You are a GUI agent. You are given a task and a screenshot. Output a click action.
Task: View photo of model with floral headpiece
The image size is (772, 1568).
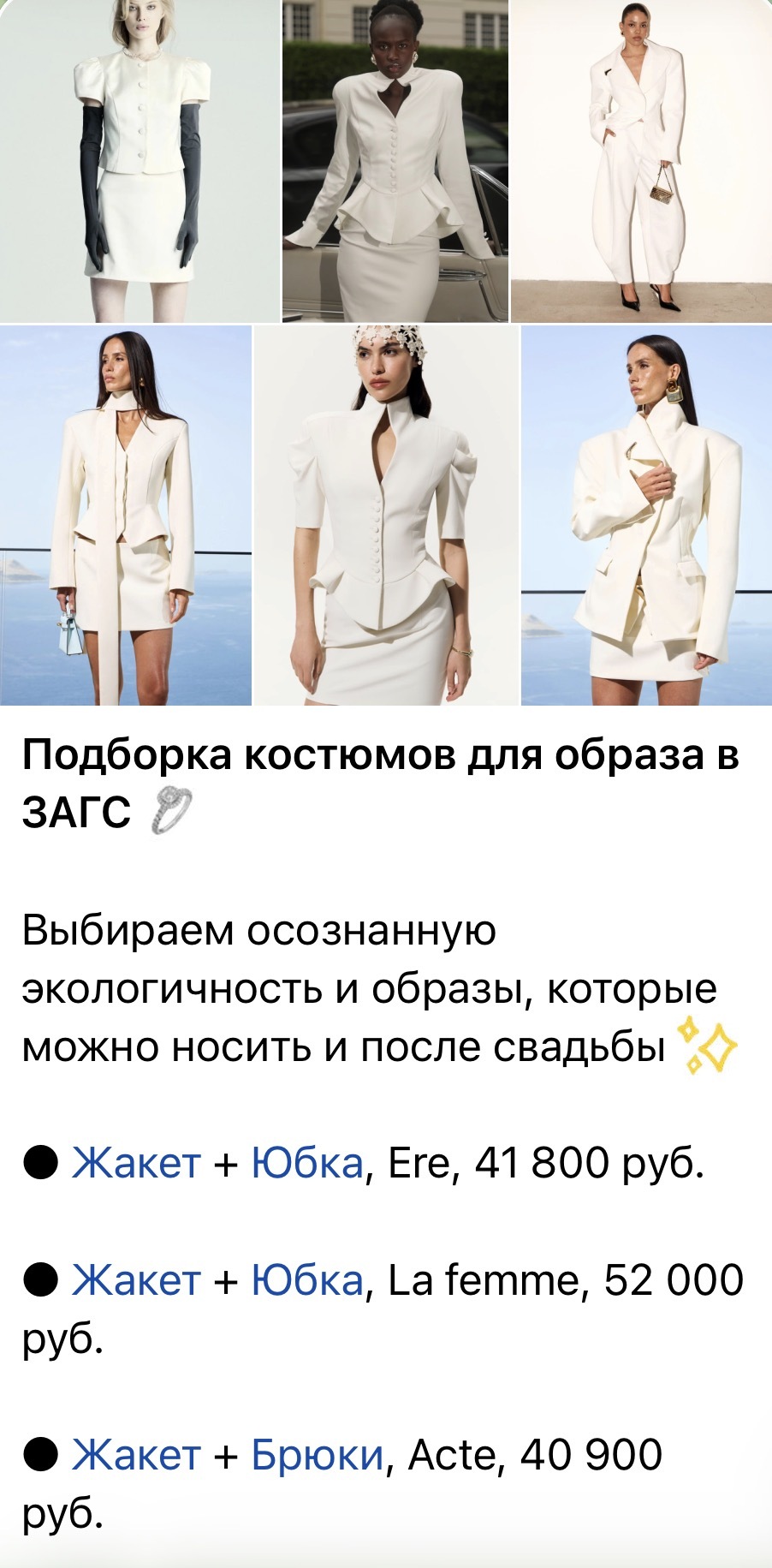387,516
